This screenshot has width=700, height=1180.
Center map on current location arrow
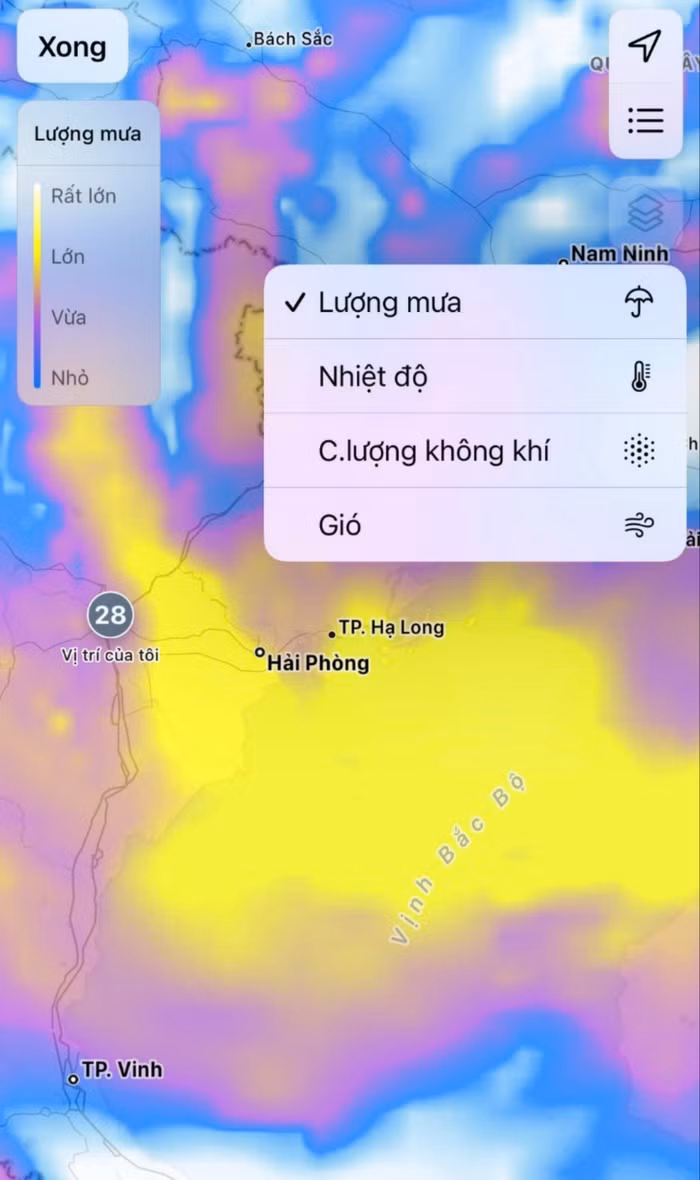(x=645, y=46)
